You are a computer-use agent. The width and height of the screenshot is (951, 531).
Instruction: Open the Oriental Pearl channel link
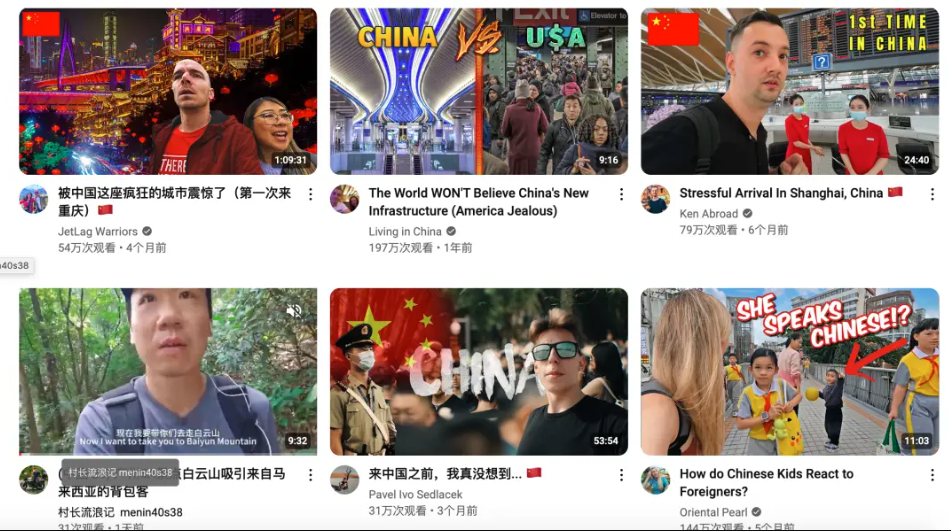click(x=714, y=512)
